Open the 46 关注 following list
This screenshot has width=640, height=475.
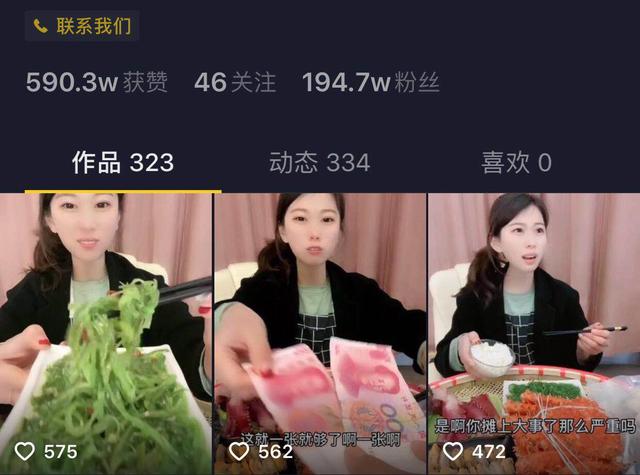pos(235,82)
